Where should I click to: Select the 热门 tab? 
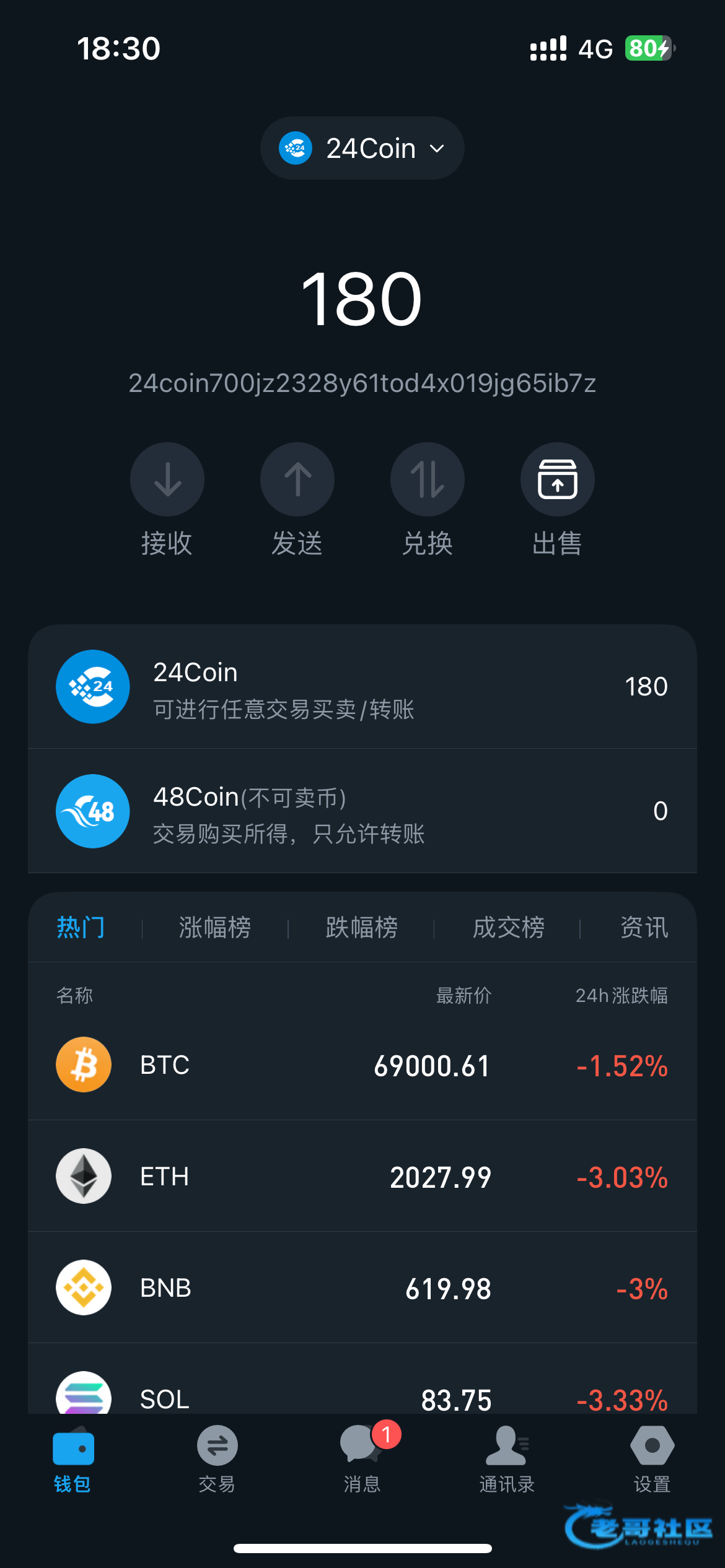(x=81, y=928)
